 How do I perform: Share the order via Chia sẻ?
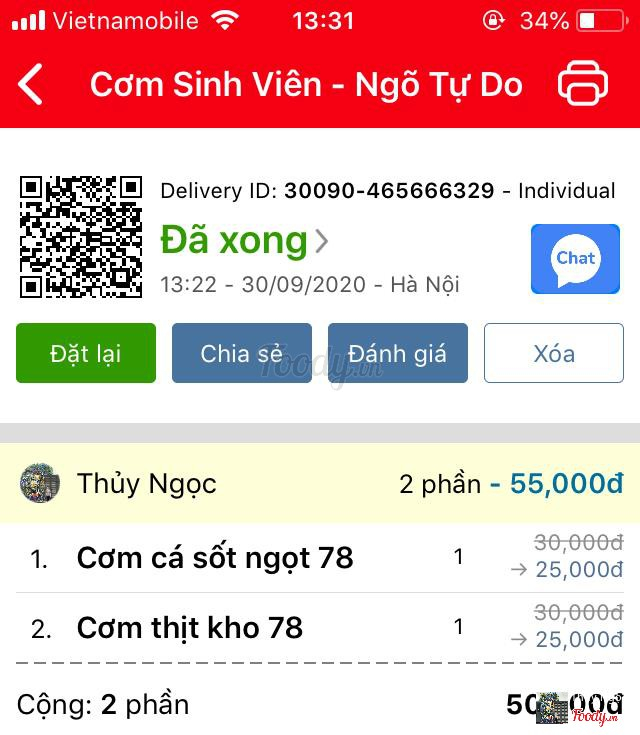click(x=241, y=353)
